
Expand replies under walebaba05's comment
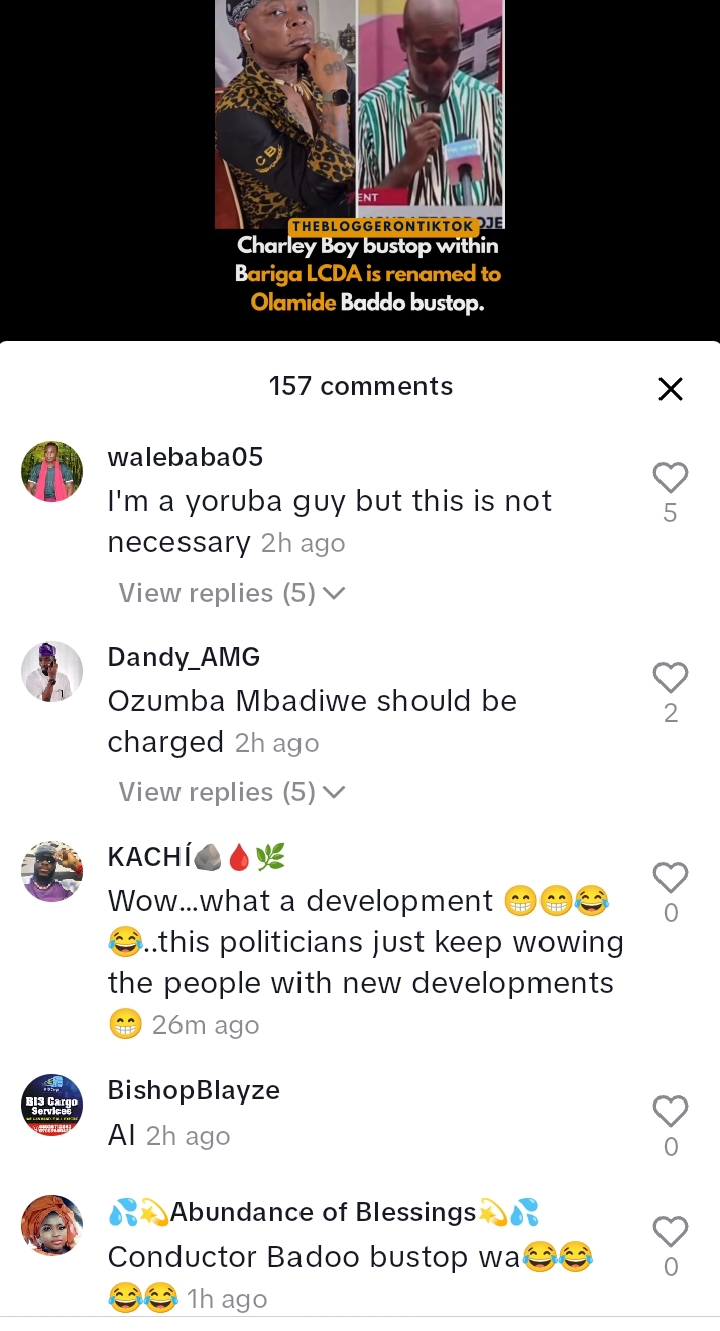[232, 593]
